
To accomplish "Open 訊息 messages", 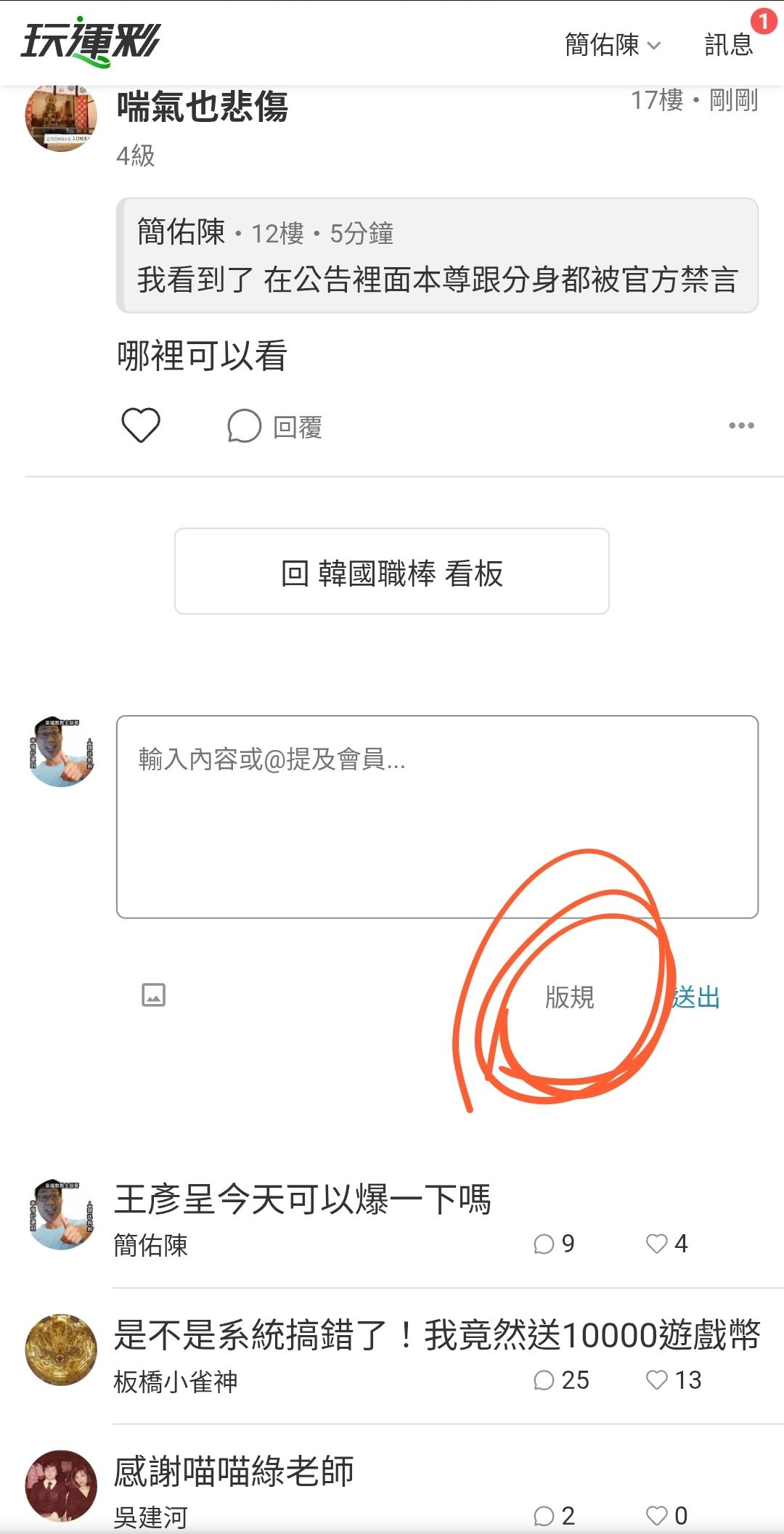I will coord(729,45).
